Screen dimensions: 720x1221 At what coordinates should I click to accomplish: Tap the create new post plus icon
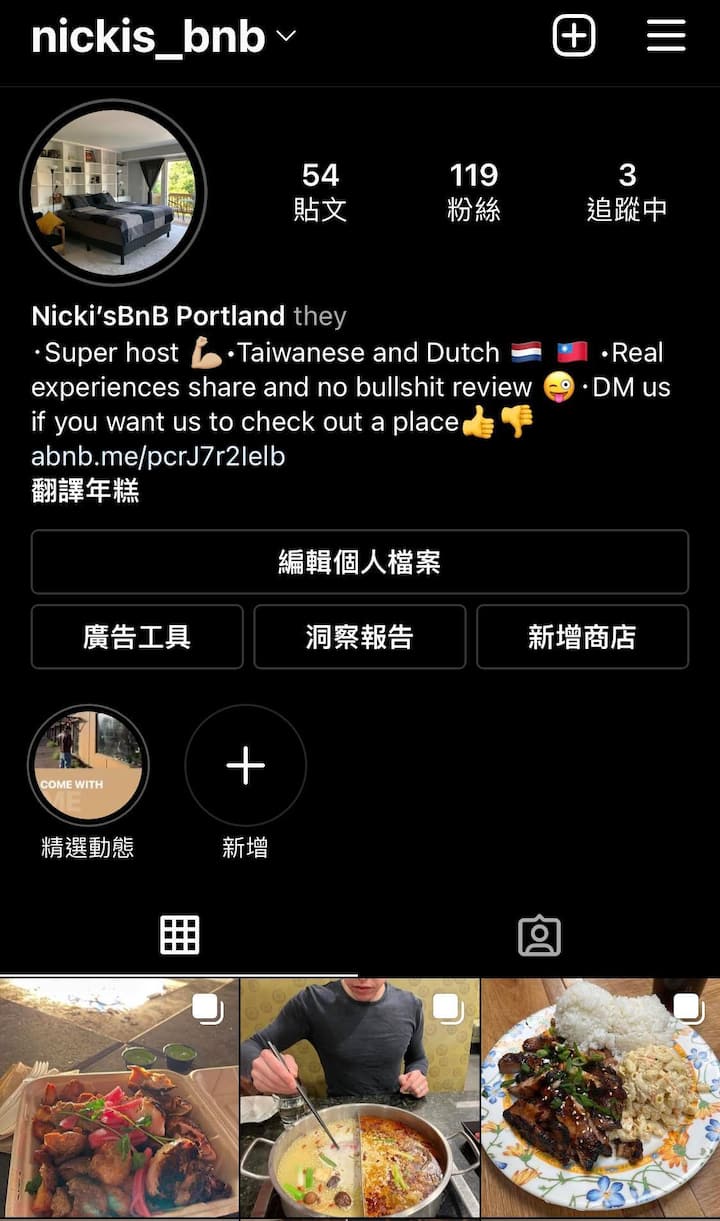tap(573, 37)
